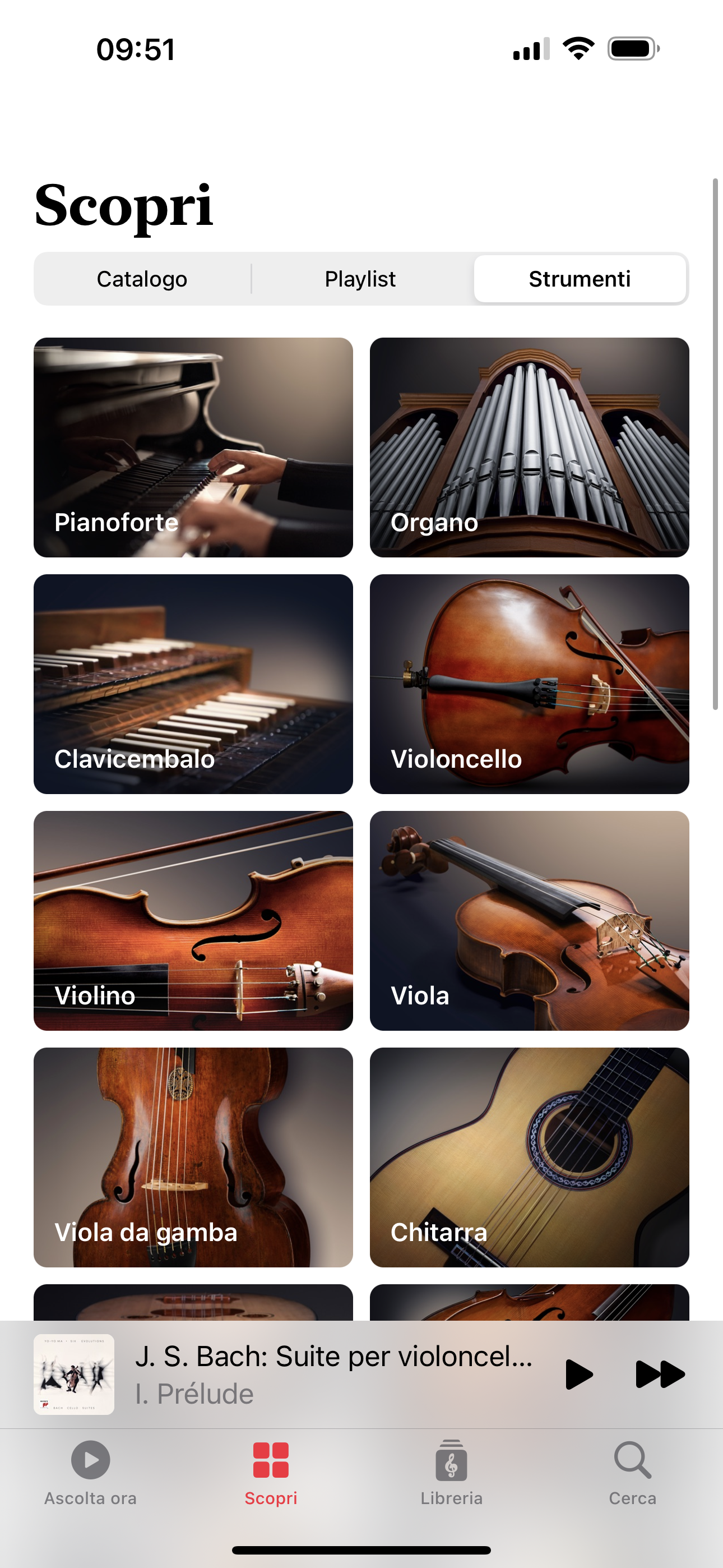Open the Cerca tab
This screenshot has height=1568, width=723.
point(632,1472)
